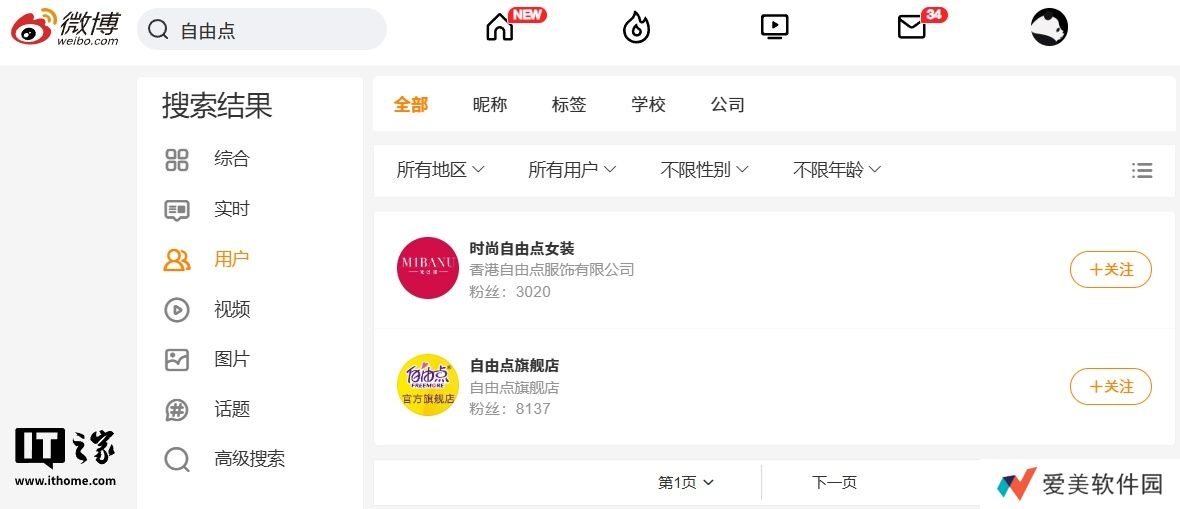Expand the 所有用户 filter

coord(572,170)
